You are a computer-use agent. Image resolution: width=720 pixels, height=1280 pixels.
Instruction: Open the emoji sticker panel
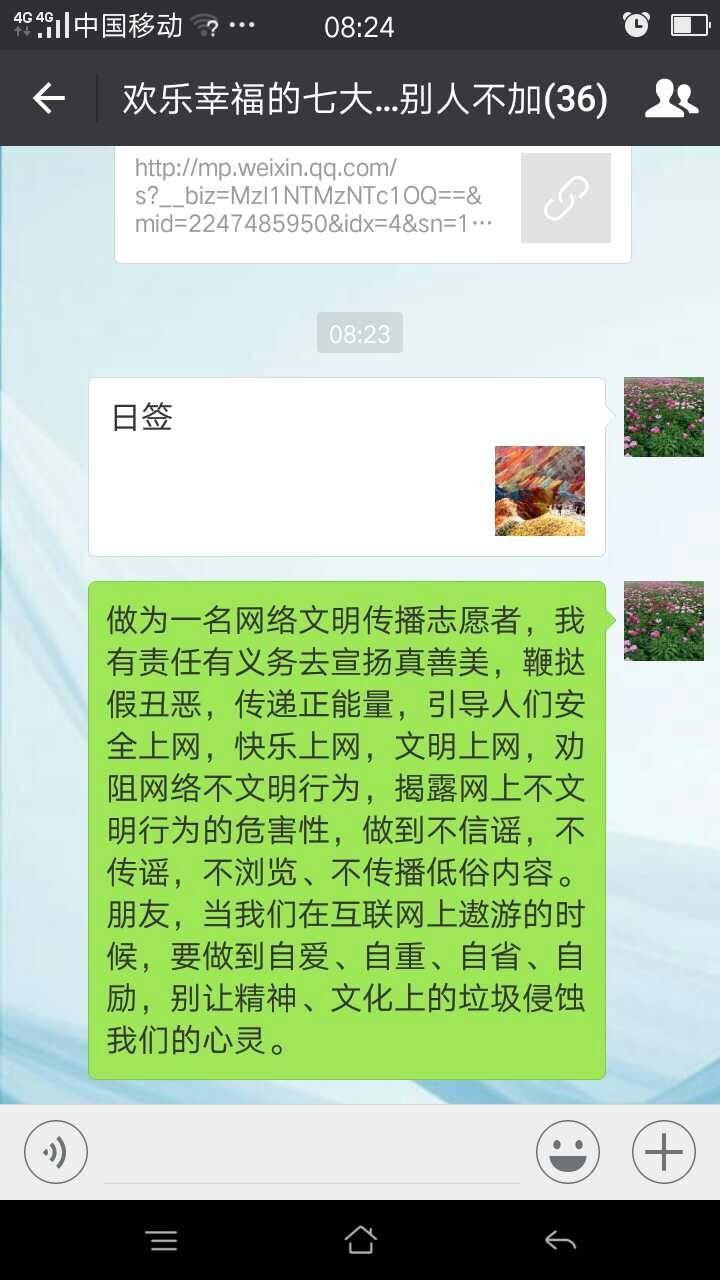click(x=568, y=1152)
